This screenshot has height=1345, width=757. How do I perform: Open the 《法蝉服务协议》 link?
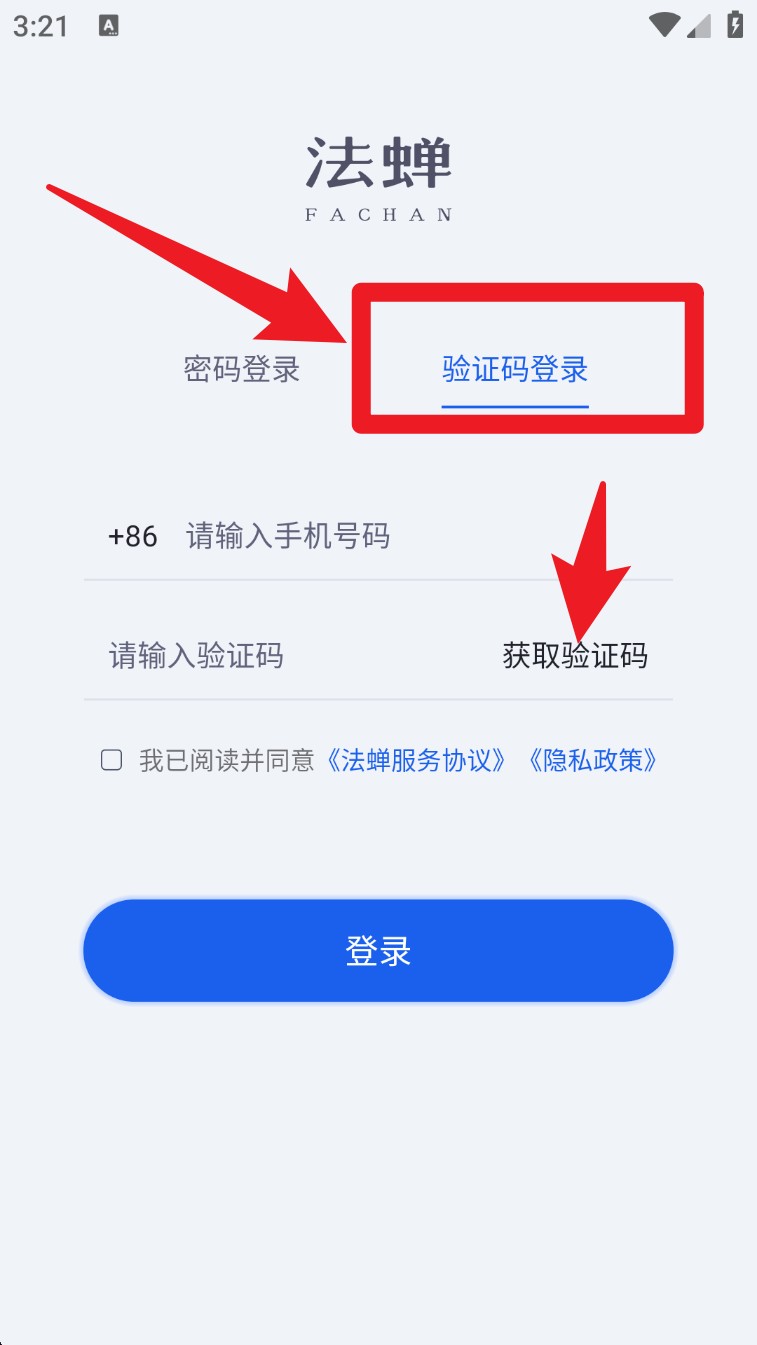(417, 760)
